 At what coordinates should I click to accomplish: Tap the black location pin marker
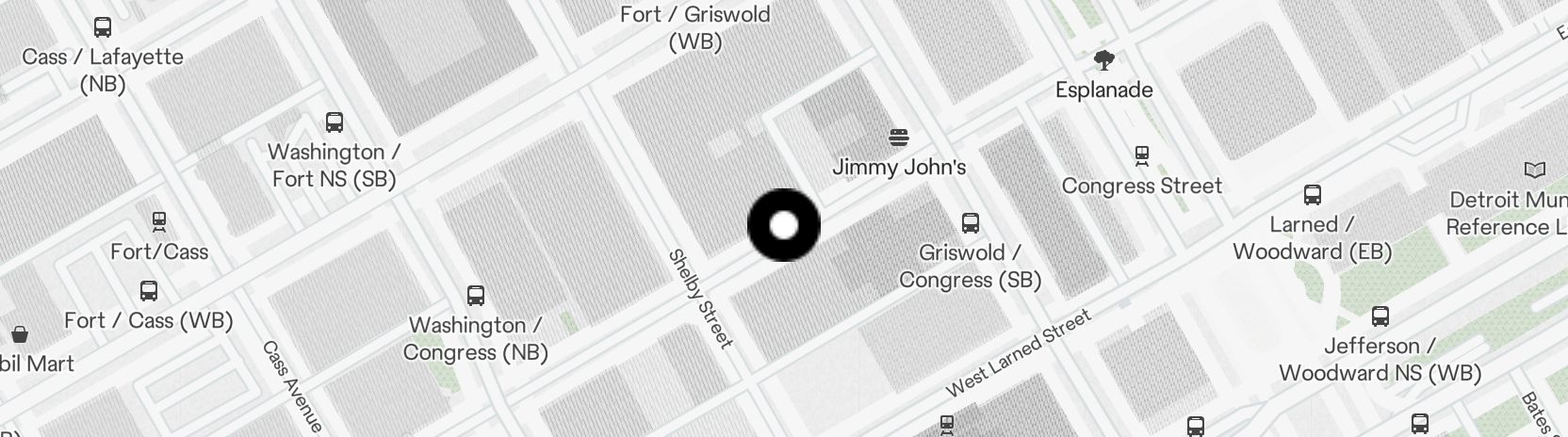click(x=784, y=225)
